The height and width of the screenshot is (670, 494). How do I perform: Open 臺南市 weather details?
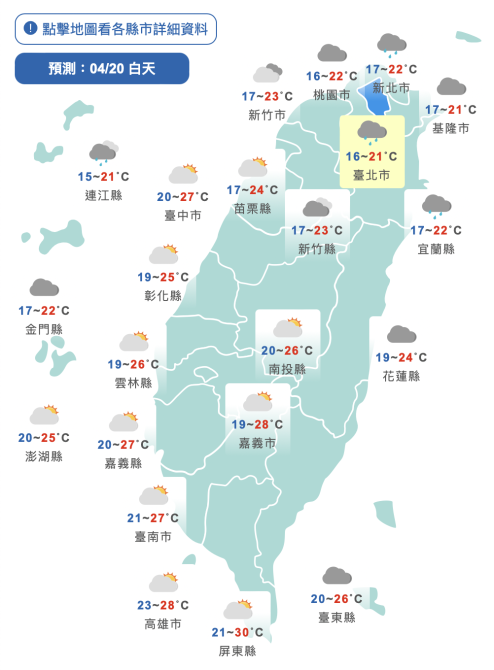point(153,514)
